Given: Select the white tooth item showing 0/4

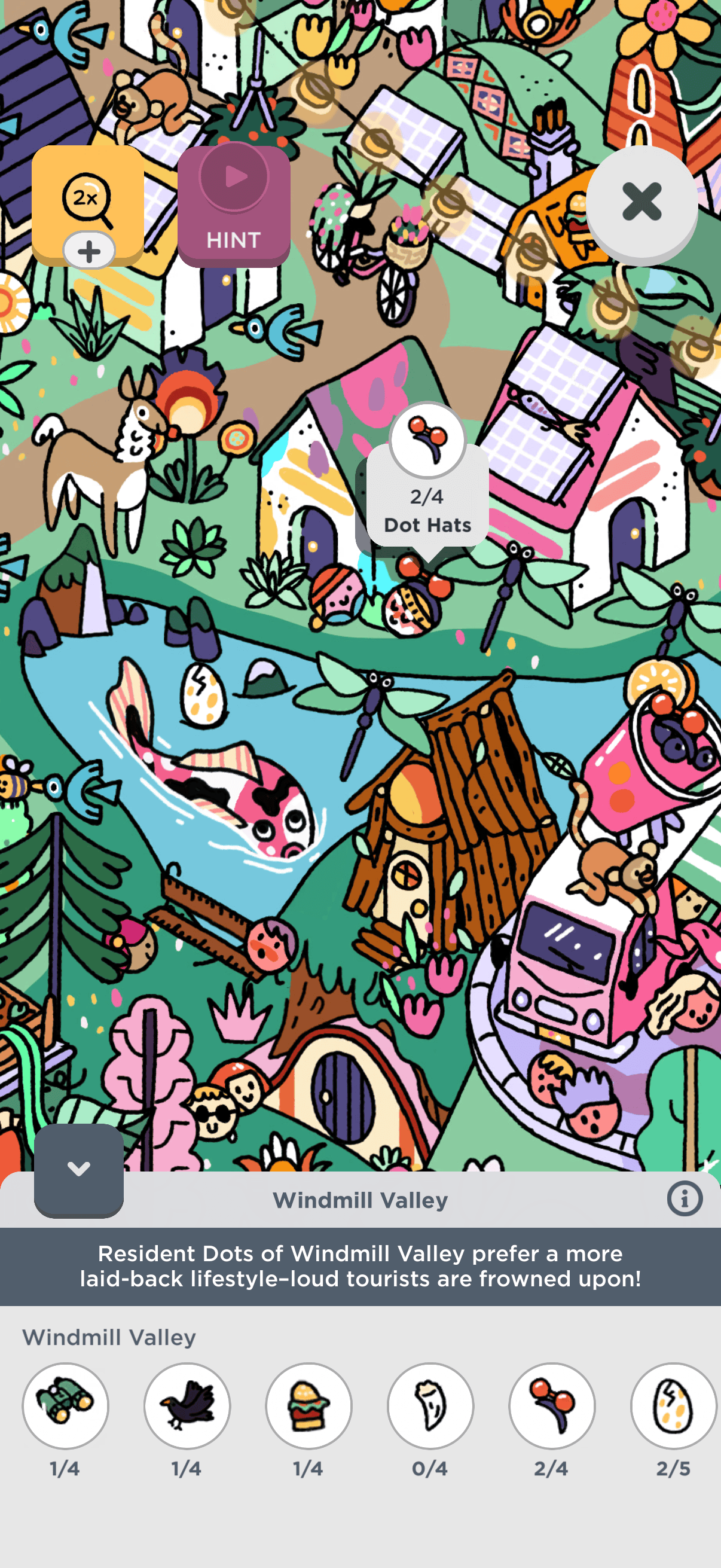Looking at the screenshot, I should 430,1405.
